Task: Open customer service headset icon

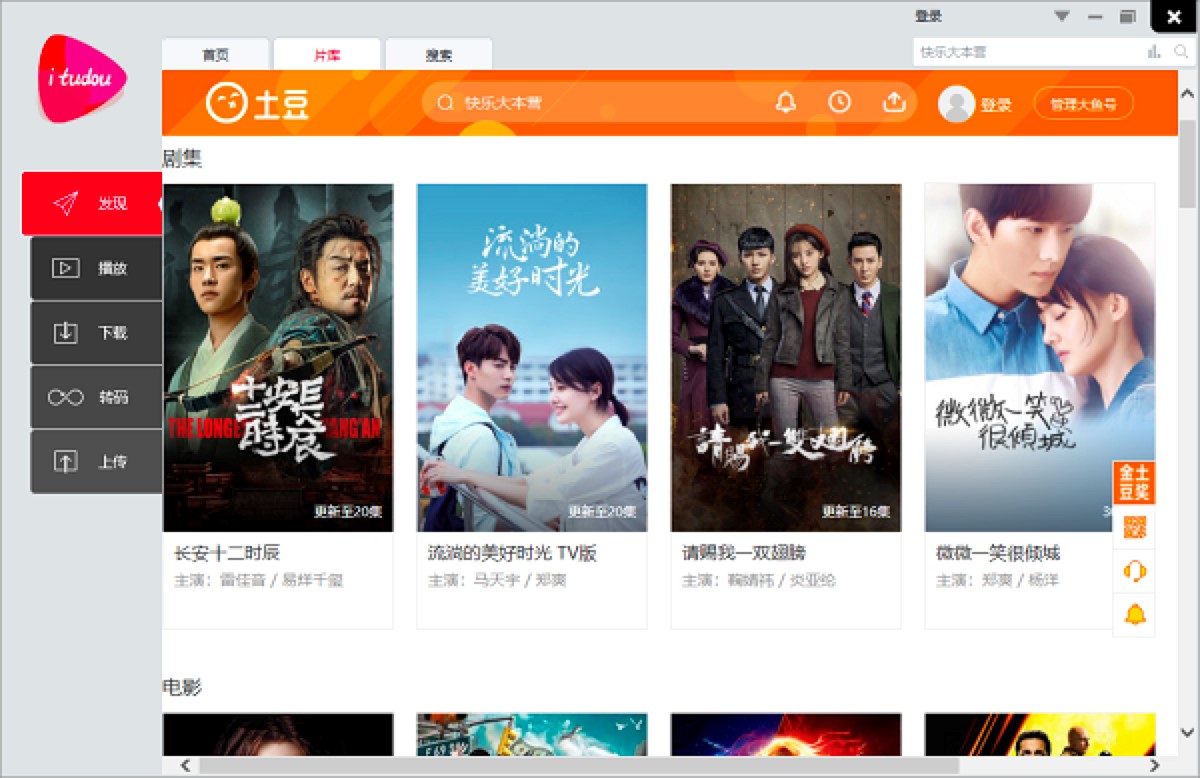Action: pyautogui.click(x=1134, y=571)
